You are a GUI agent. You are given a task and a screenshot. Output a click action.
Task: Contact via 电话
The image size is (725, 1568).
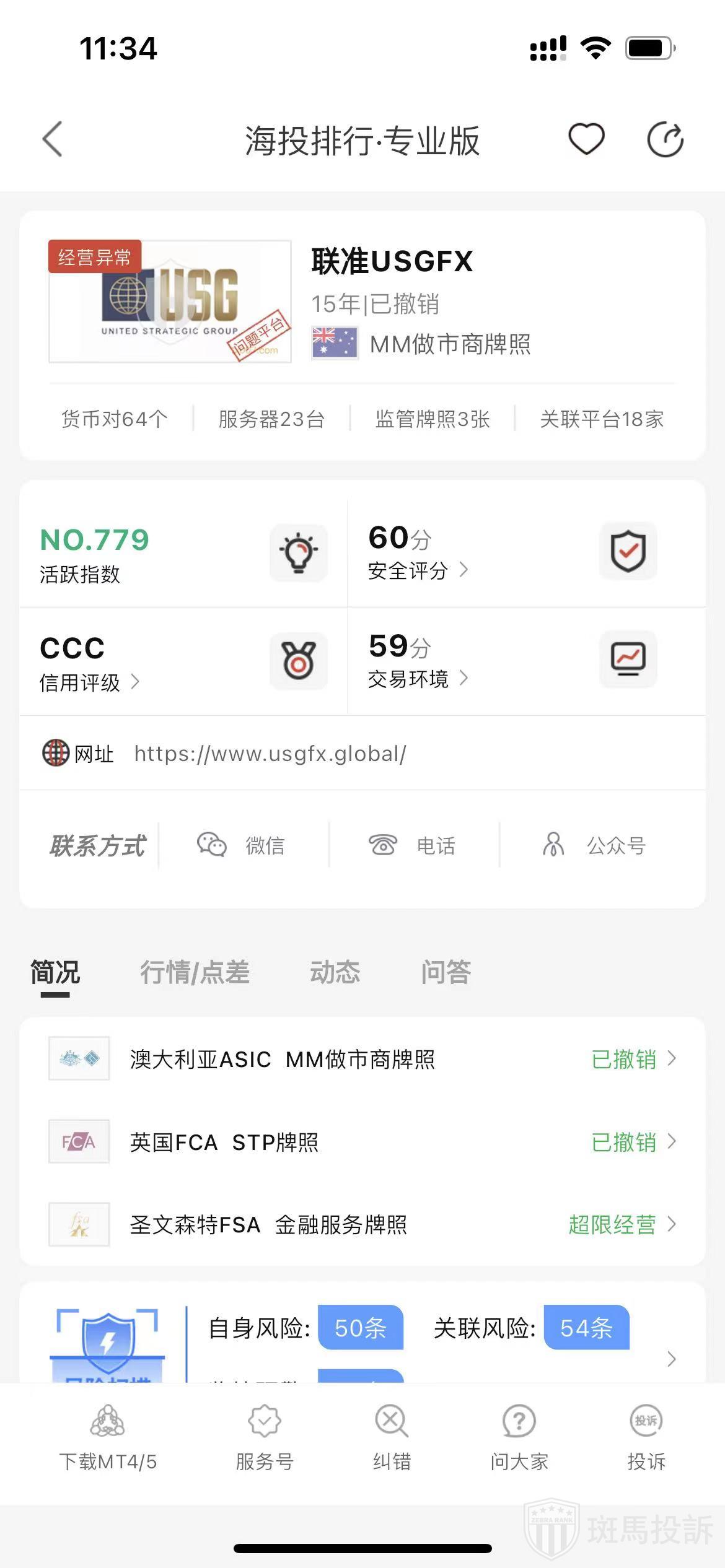[x=413, y=845]
